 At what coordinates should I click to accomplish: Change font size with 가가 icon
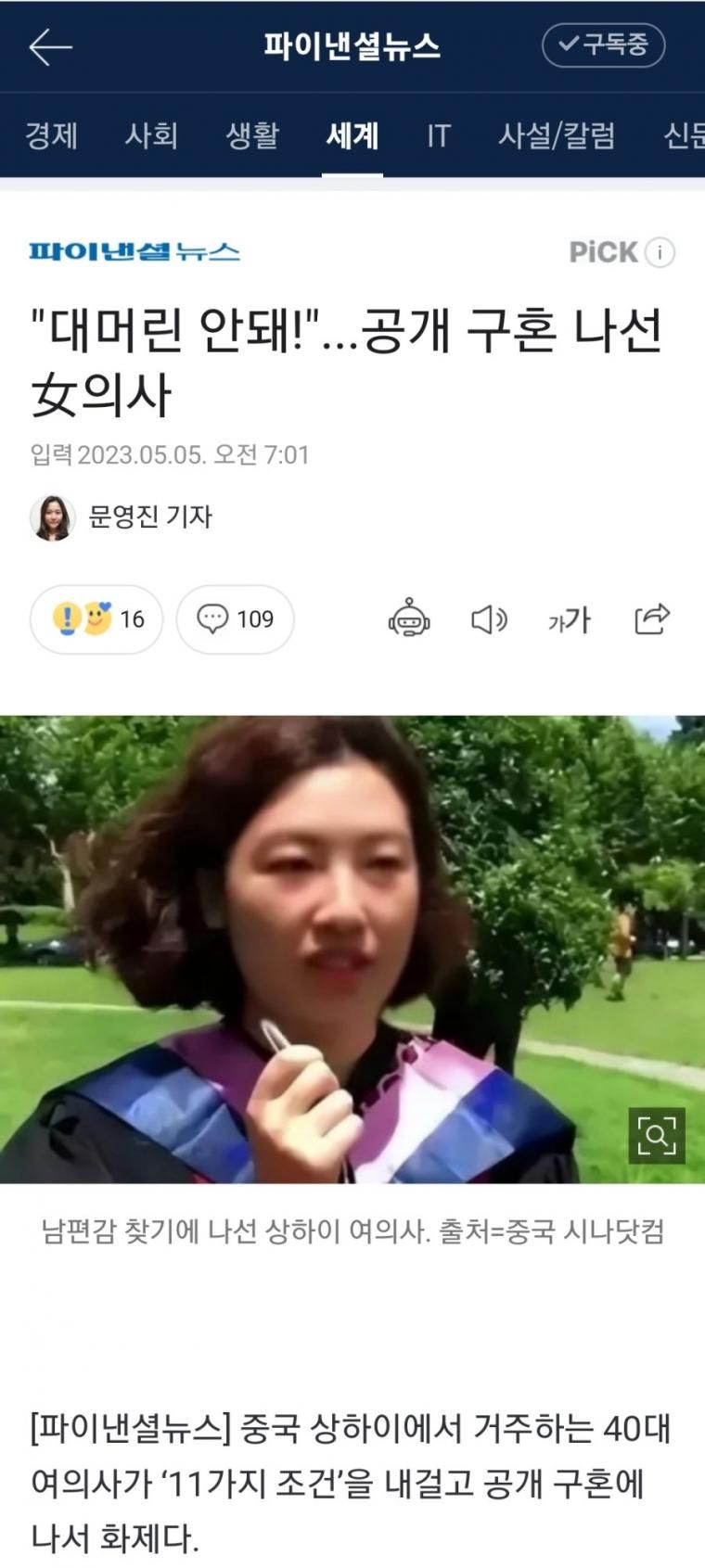569,618
